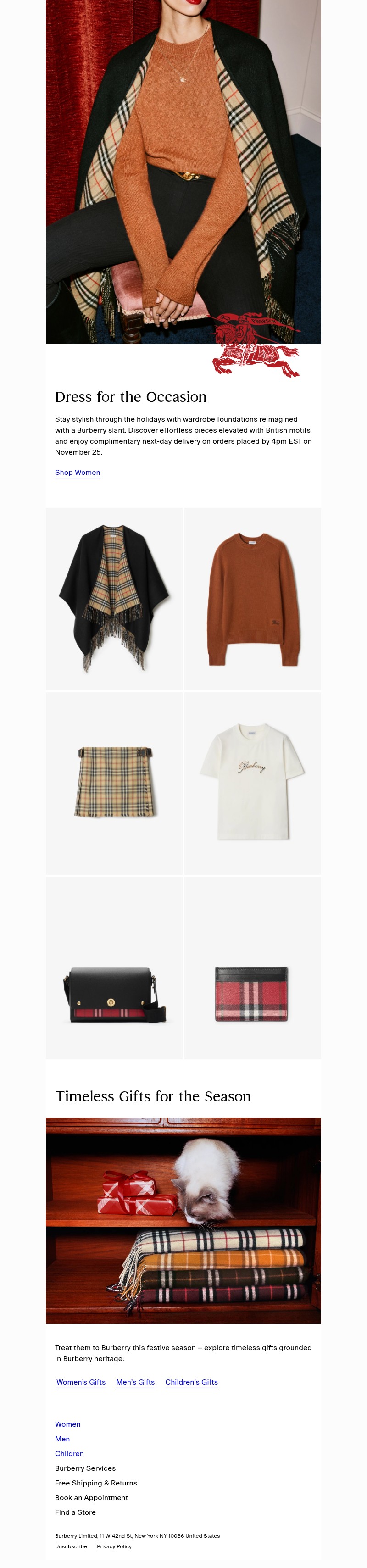View the check pleated skirt product
The height and width of the screenshot is (1568, 367).
114,783
